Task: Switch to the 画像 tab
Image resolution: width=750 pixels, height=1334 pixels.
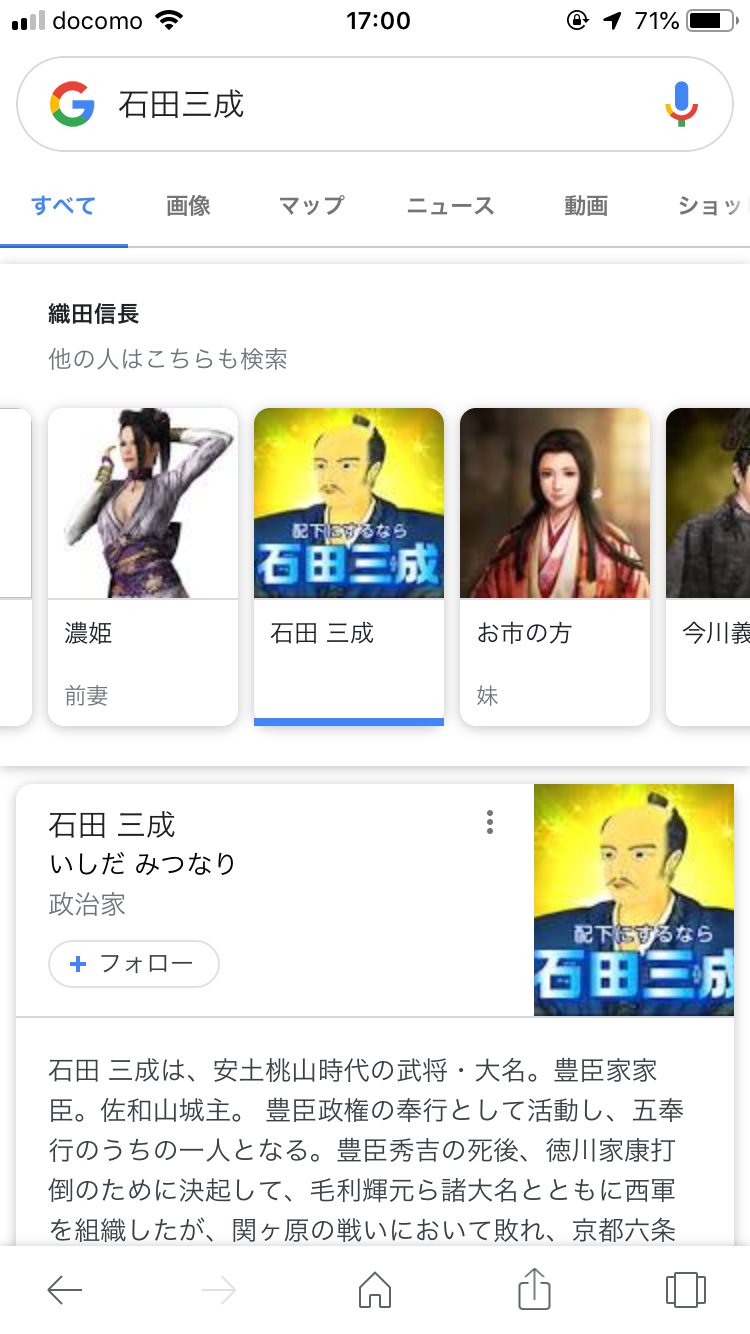Action: coord(188,206)
